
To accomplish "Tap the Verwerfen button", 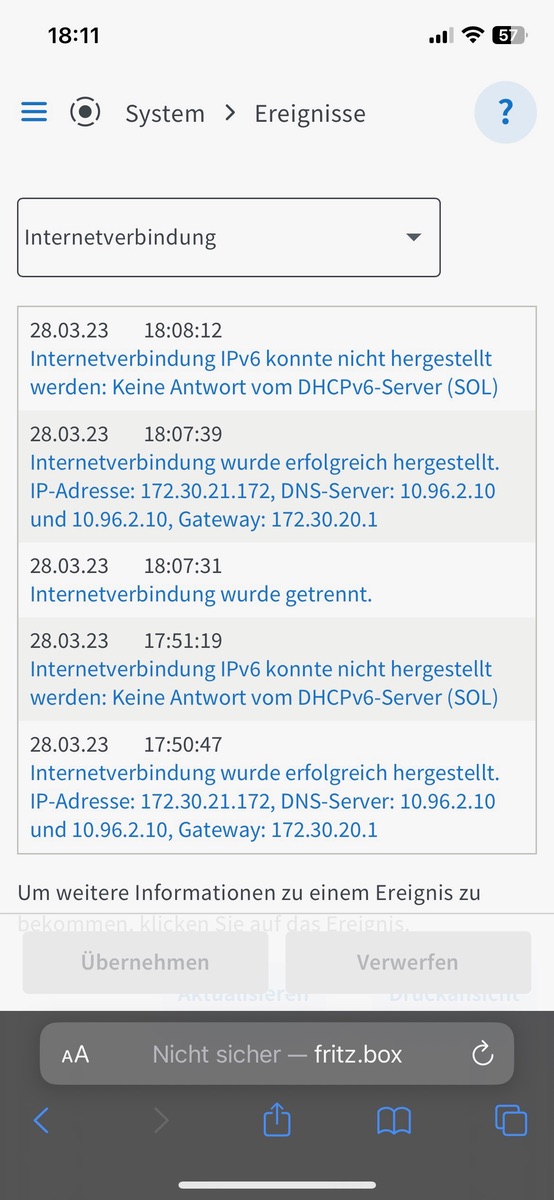I will 408,962.
